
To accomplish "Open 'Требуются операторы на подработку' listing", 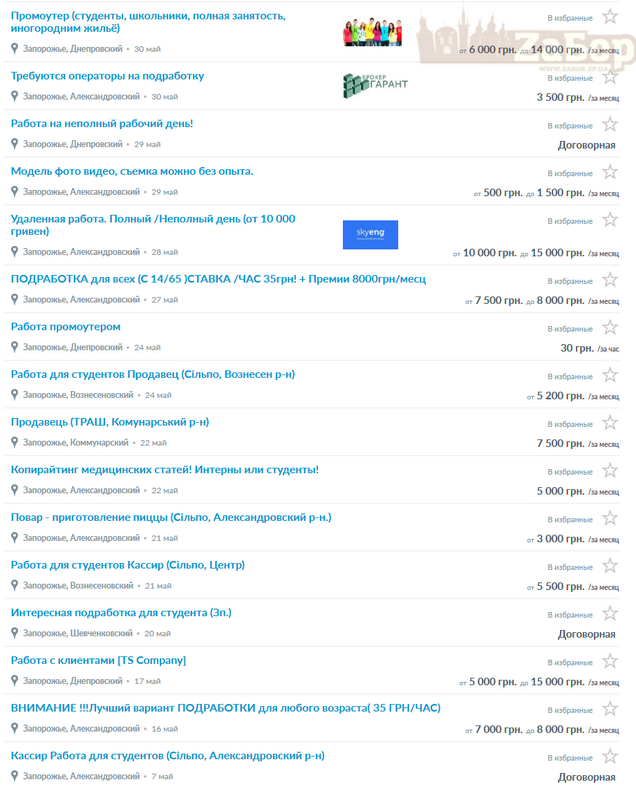I will [107, 75].
